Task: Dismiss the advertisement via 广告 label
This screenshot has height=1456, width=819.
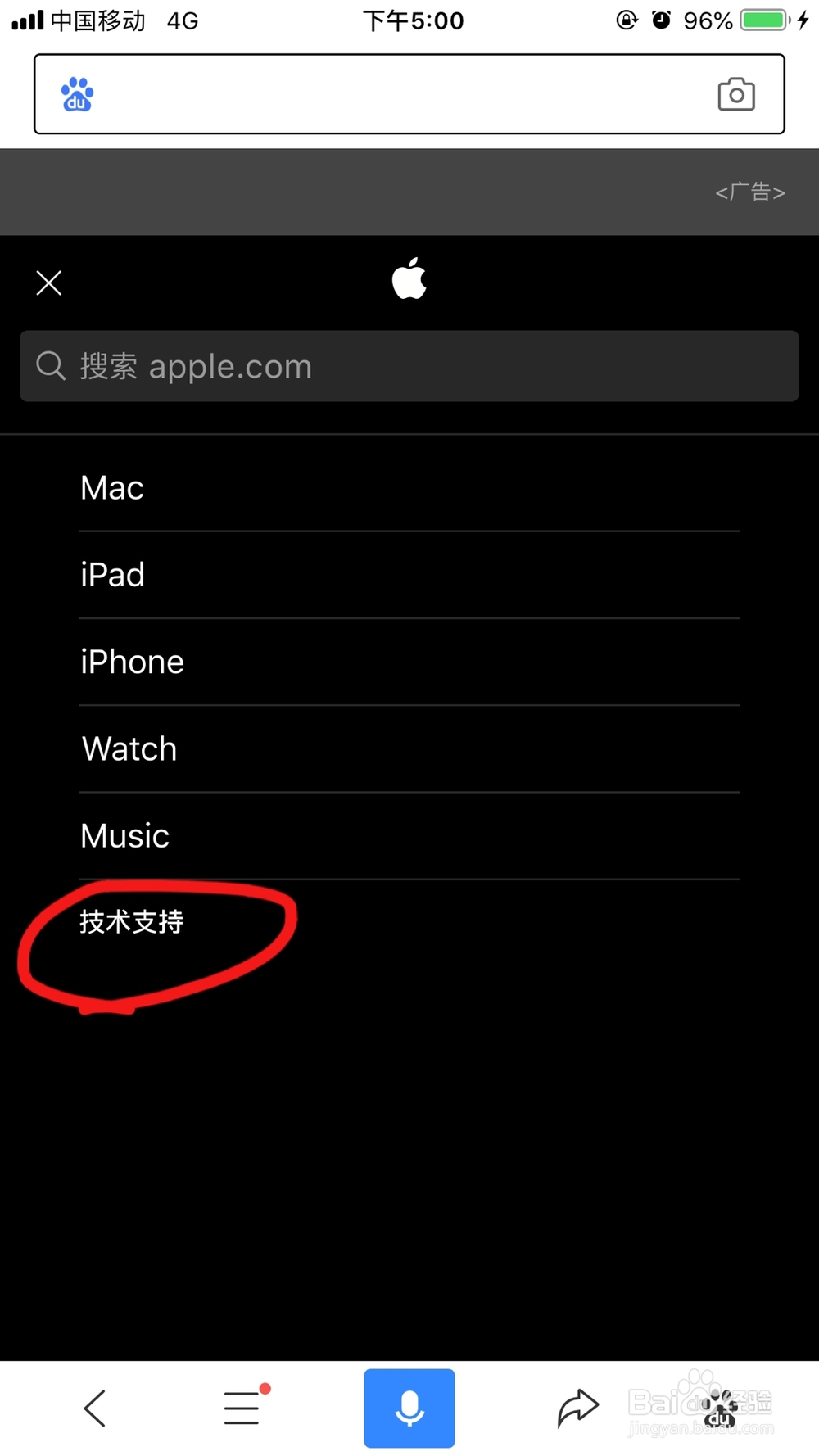Action: (748, 192)
